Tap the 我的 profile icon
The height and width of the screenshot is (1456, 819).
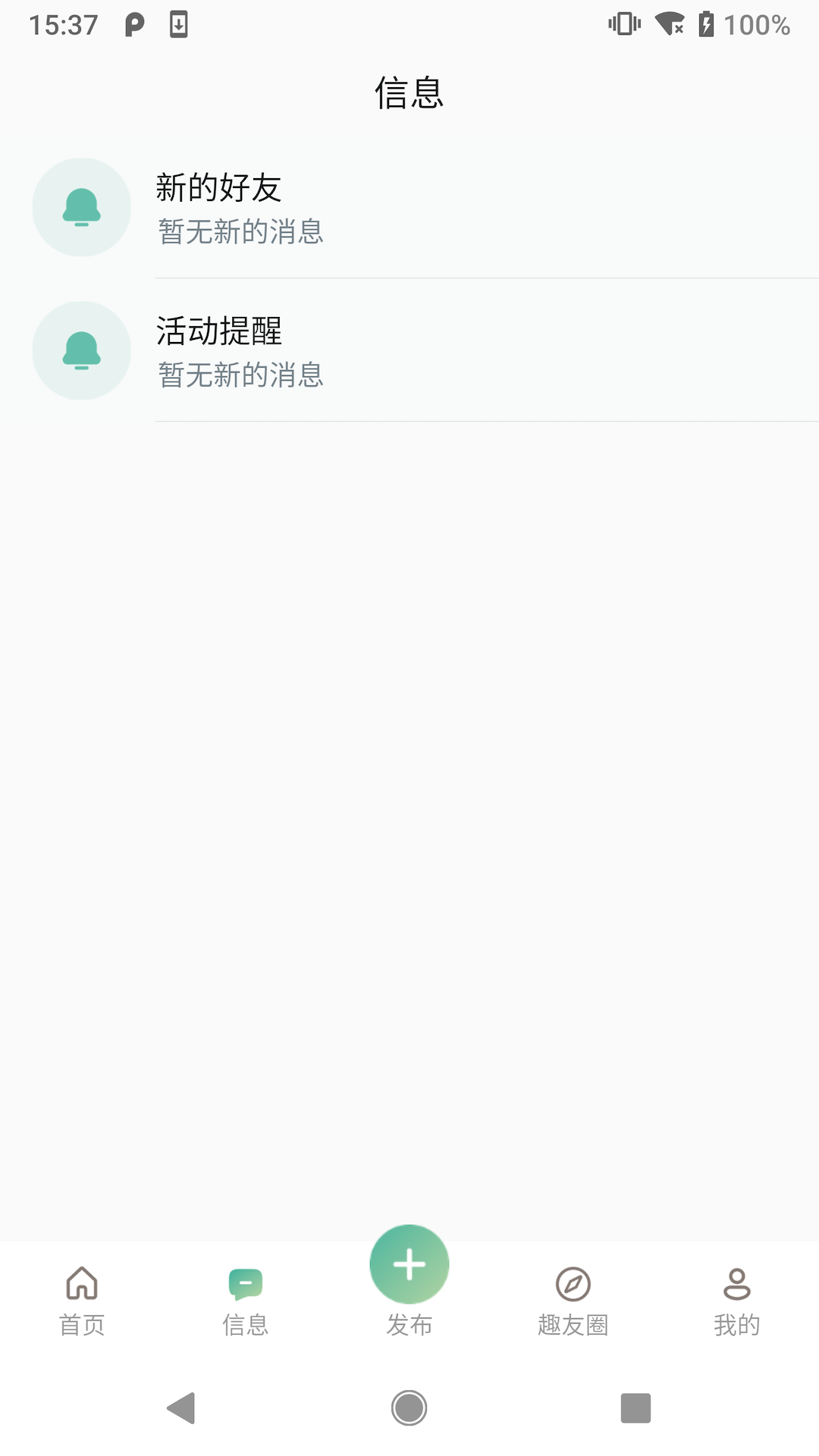click(737, 1282)
